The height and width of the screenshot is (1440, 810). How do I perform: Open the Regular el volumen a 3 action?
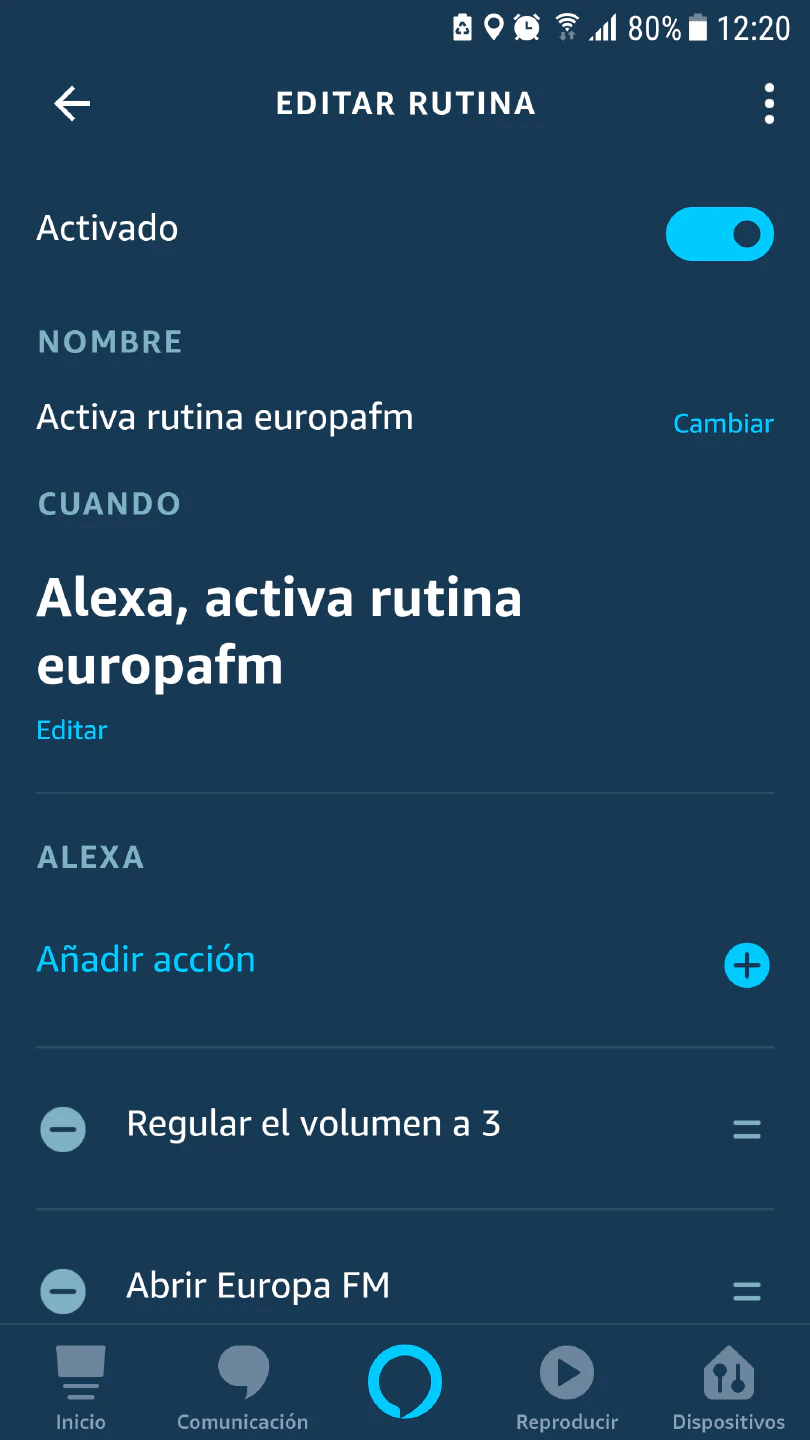313,1124
